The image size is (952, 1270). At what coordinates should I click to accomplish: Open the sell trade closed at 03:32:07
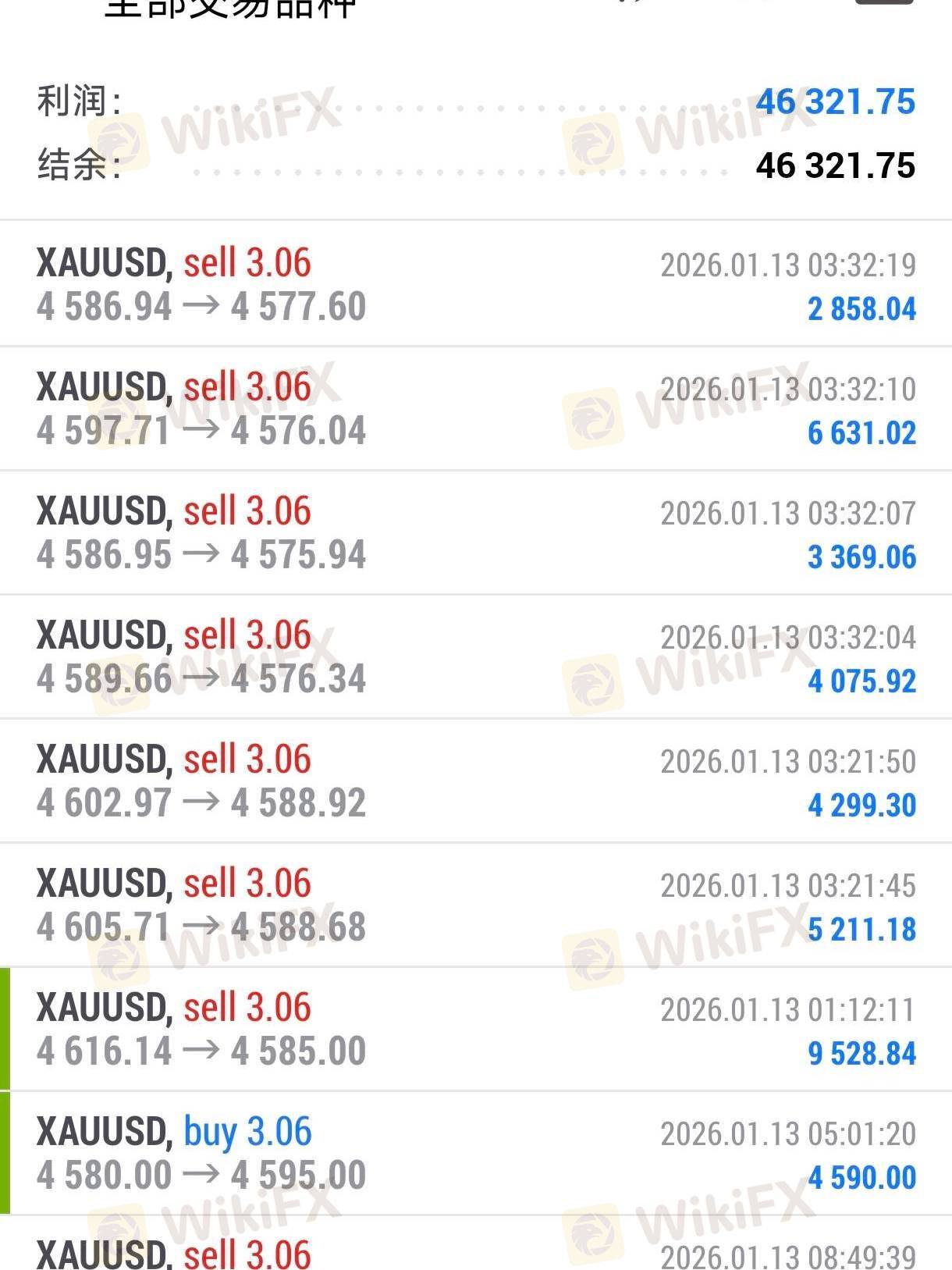click(476, 532)
